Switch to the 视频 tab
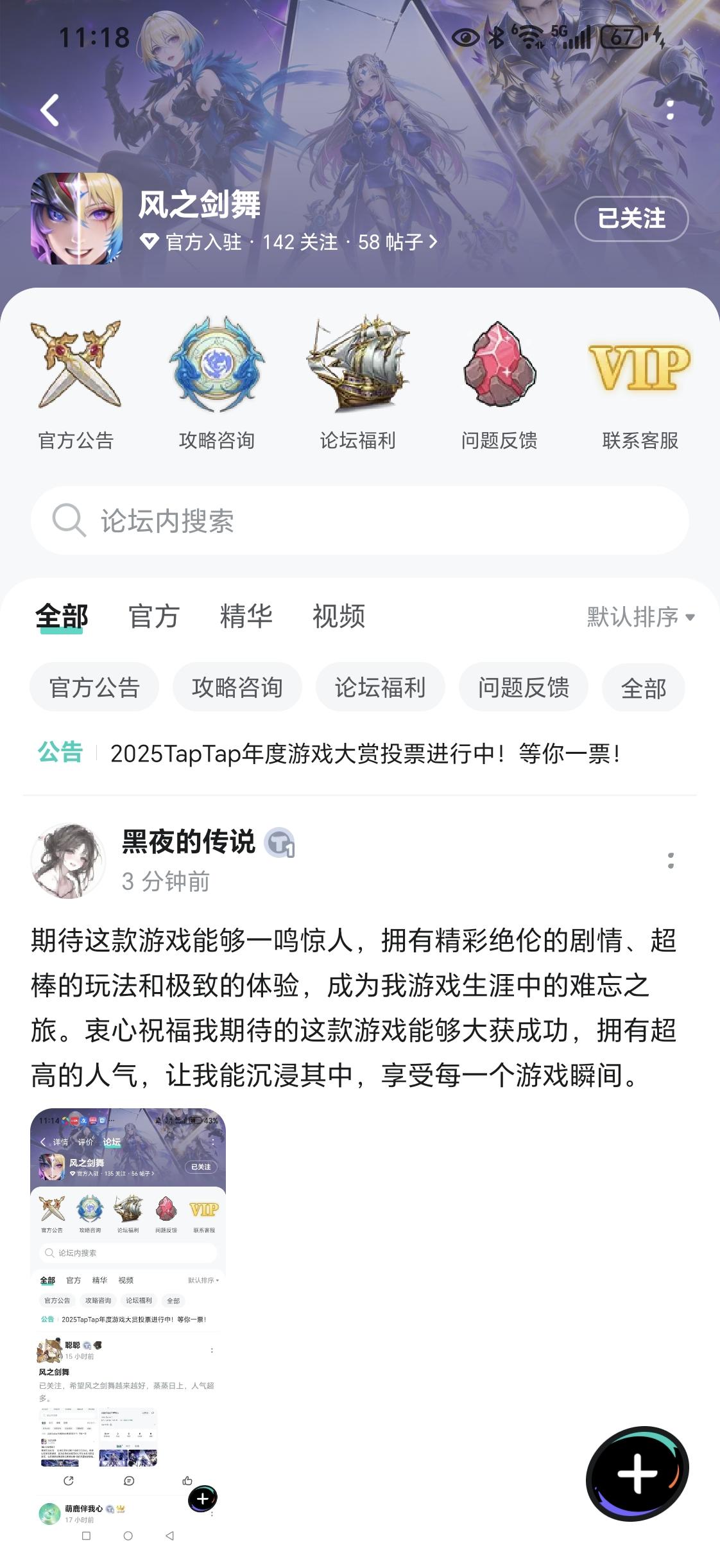 point(339,616)
